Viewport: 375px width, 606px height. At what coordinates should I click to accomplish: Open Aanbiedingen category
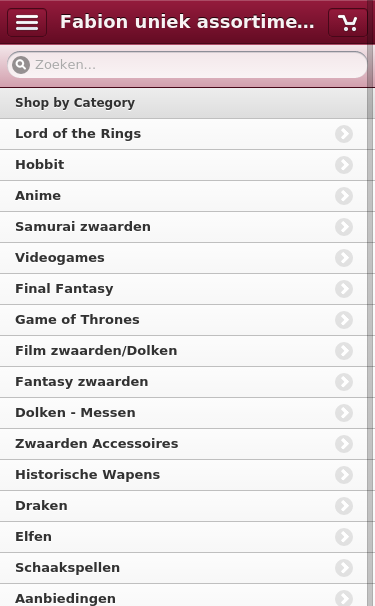(x=184, y=595)
